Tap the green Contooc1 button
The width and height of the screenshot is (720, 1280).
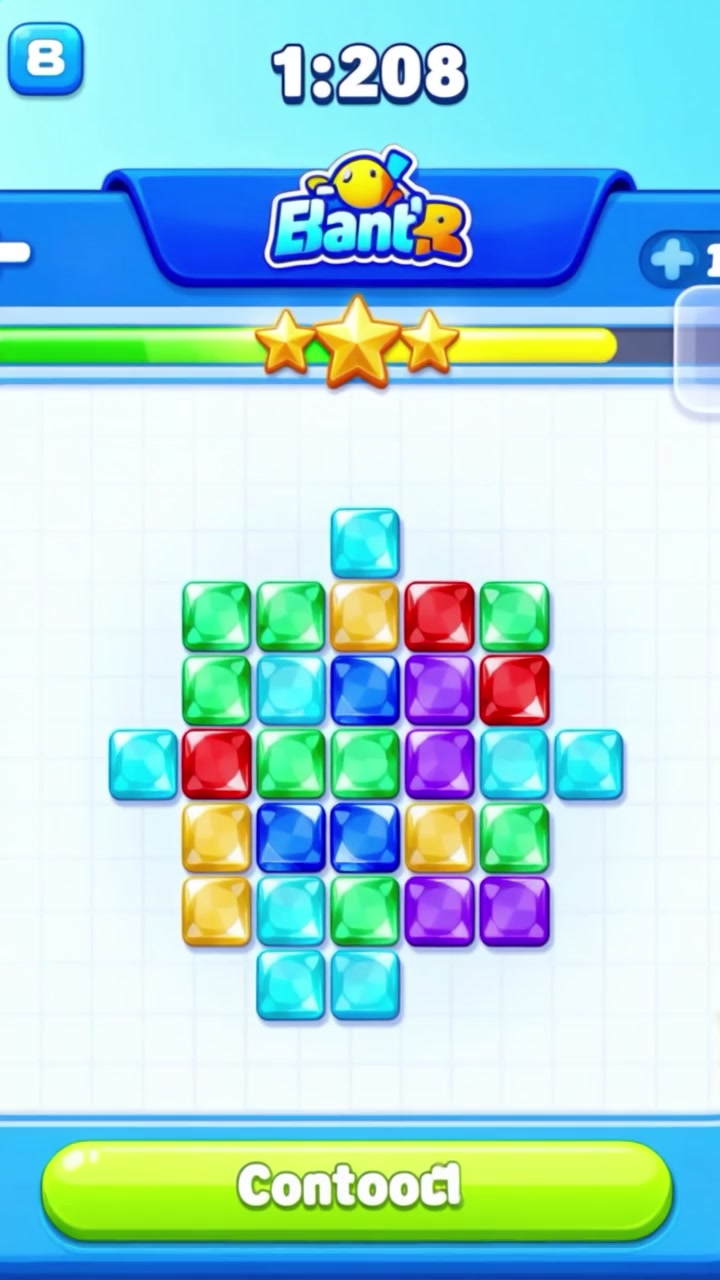click(357, 1189)
